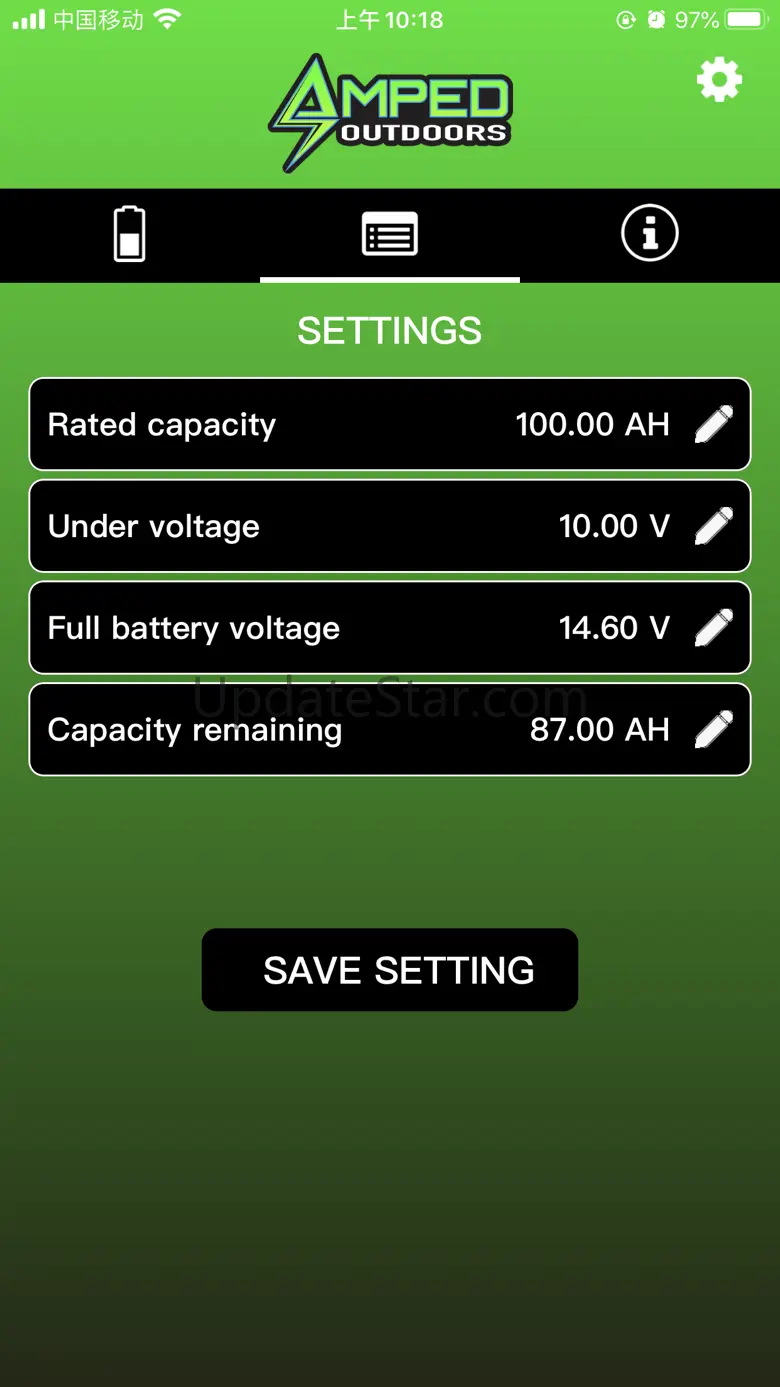
Task: Tap the SAVE SETTING button
Action: [x=390, y=970]
